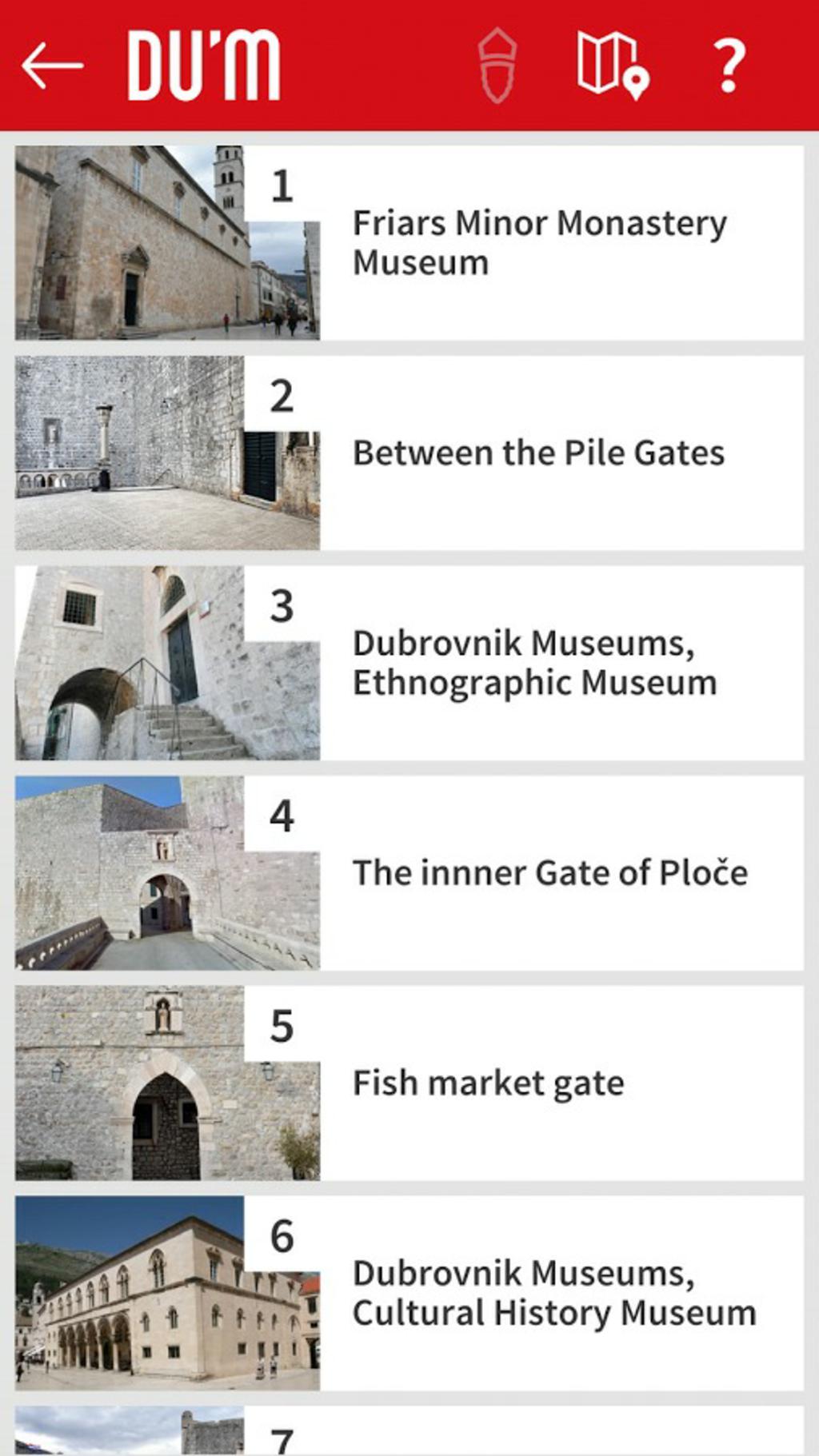
Task: Select Between the Pile Gates
Action: (409, 453)
